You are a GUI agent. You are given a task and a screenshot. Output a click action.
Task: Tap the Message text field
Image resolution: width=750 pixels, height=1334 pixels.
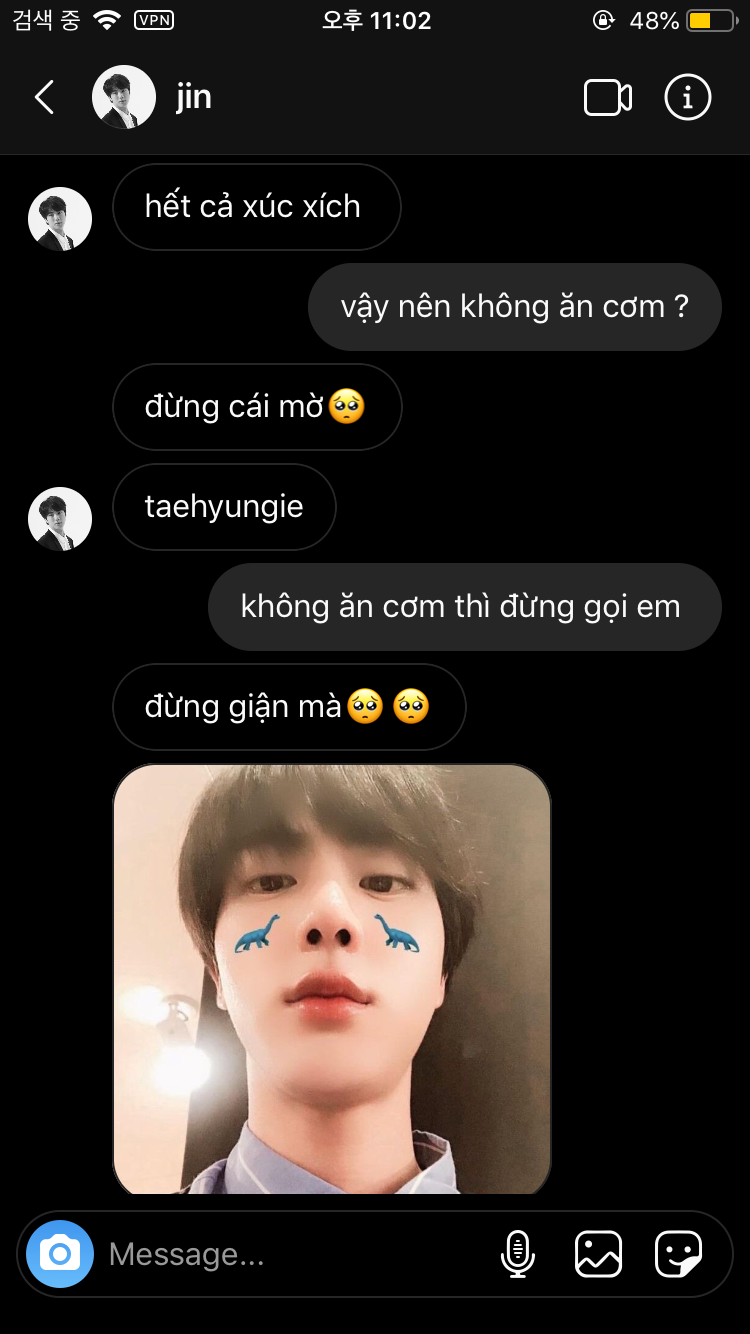pos(290,1254)
